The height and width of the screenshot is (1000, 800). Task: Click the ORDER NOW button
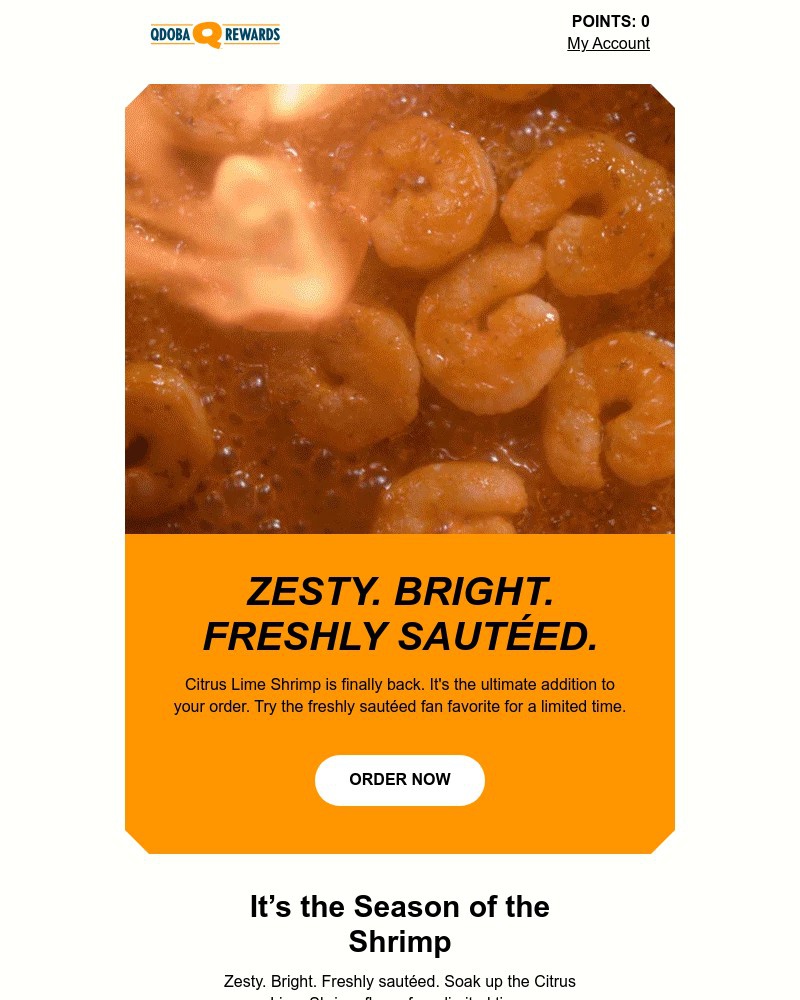click(400, 780)
